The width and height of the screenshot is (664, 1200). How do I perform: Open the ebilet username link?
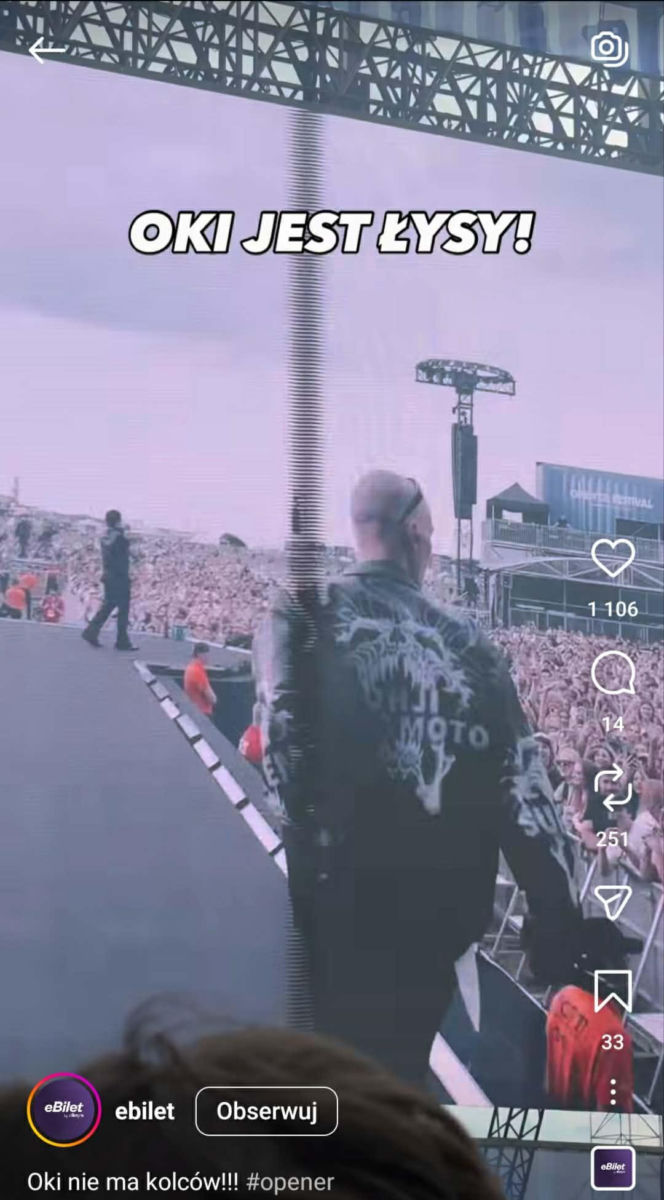point(145,1111)
